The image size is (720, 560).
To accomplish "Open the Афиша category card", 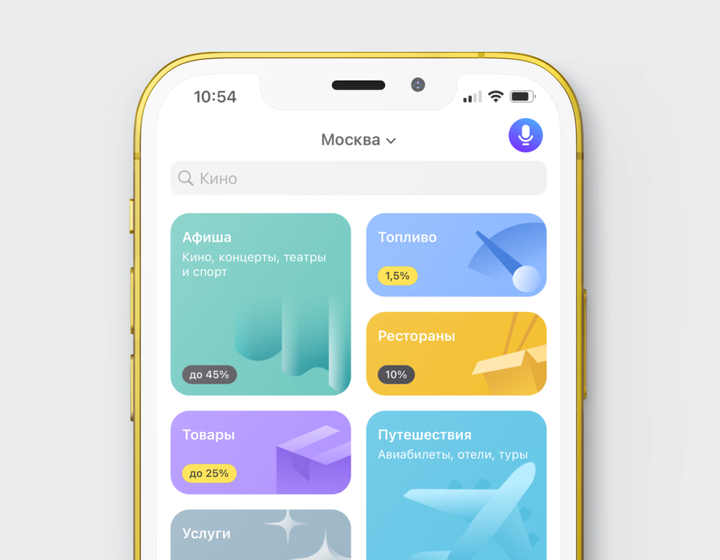I will point(260,304).
